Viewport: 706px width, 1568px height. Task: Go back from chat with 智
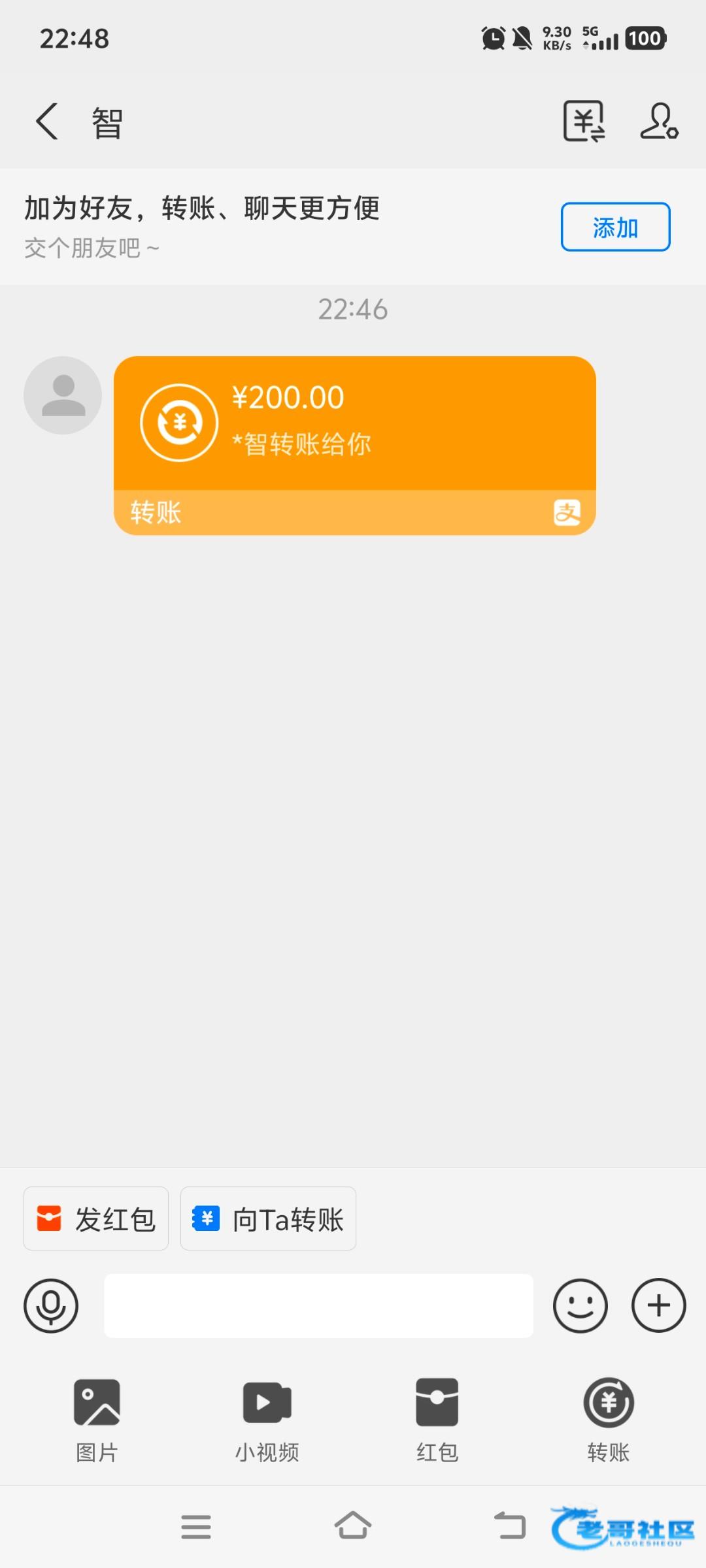[47, 122]
